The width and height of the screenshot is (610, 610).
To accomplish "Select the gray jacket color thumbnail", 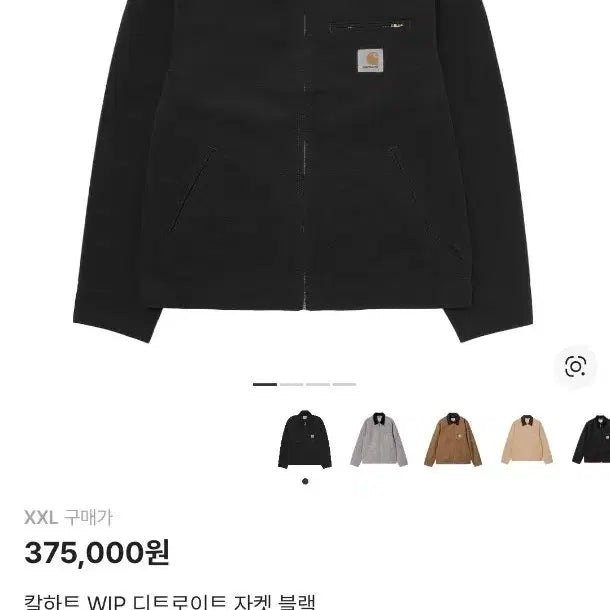I will coord(378,439).
